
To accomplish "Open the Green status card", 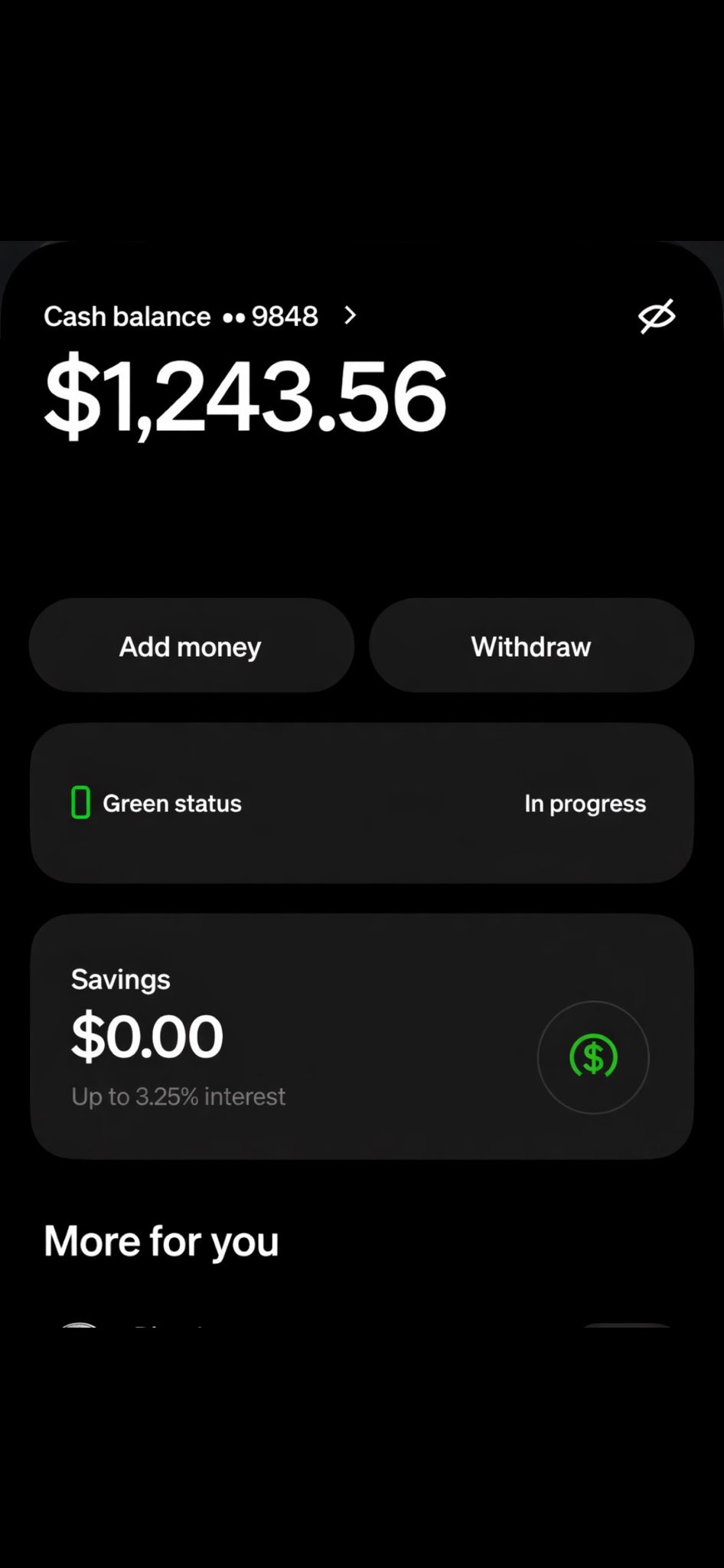I will click(x=361, y=803).
